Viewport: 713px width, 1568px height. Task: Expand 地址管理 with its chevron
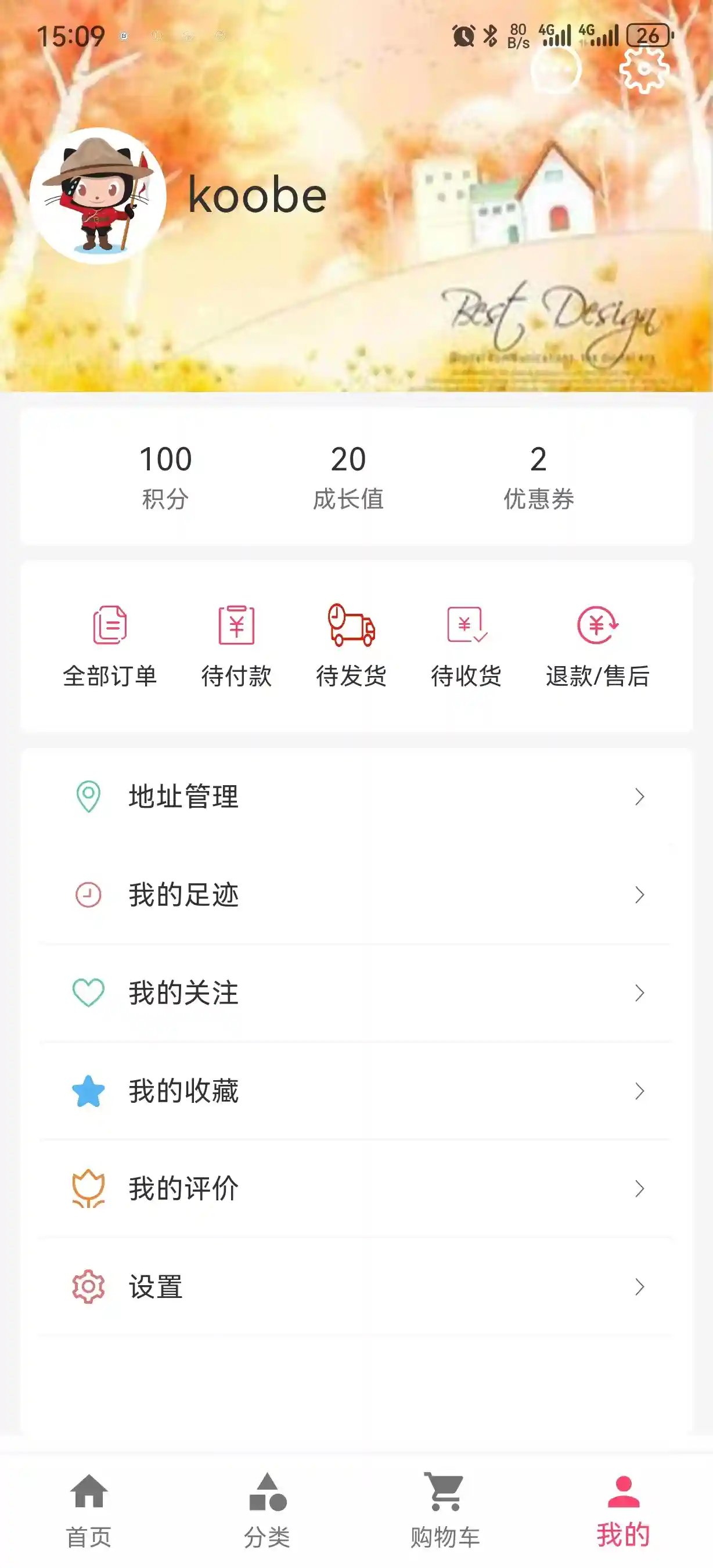(639, 796)
